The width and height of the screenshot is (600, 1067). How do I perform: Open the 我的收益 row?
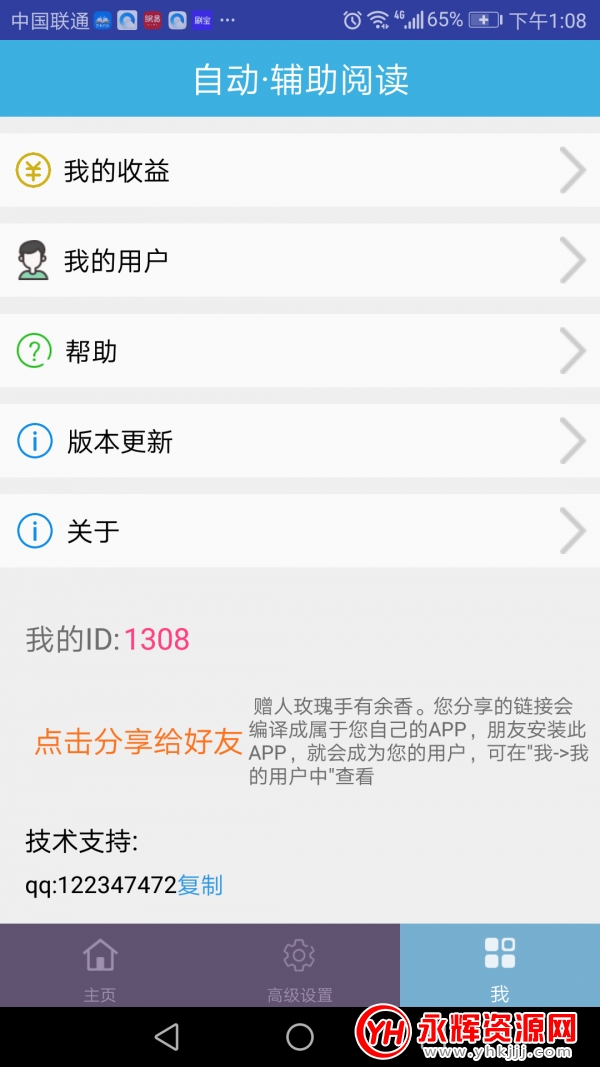300,170
